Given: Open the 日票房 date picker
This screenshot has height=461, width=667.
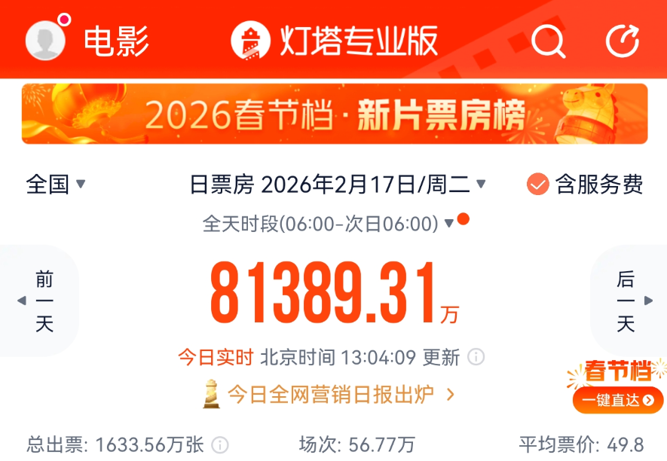Looking at the screenshot, I should pos(338,184).
